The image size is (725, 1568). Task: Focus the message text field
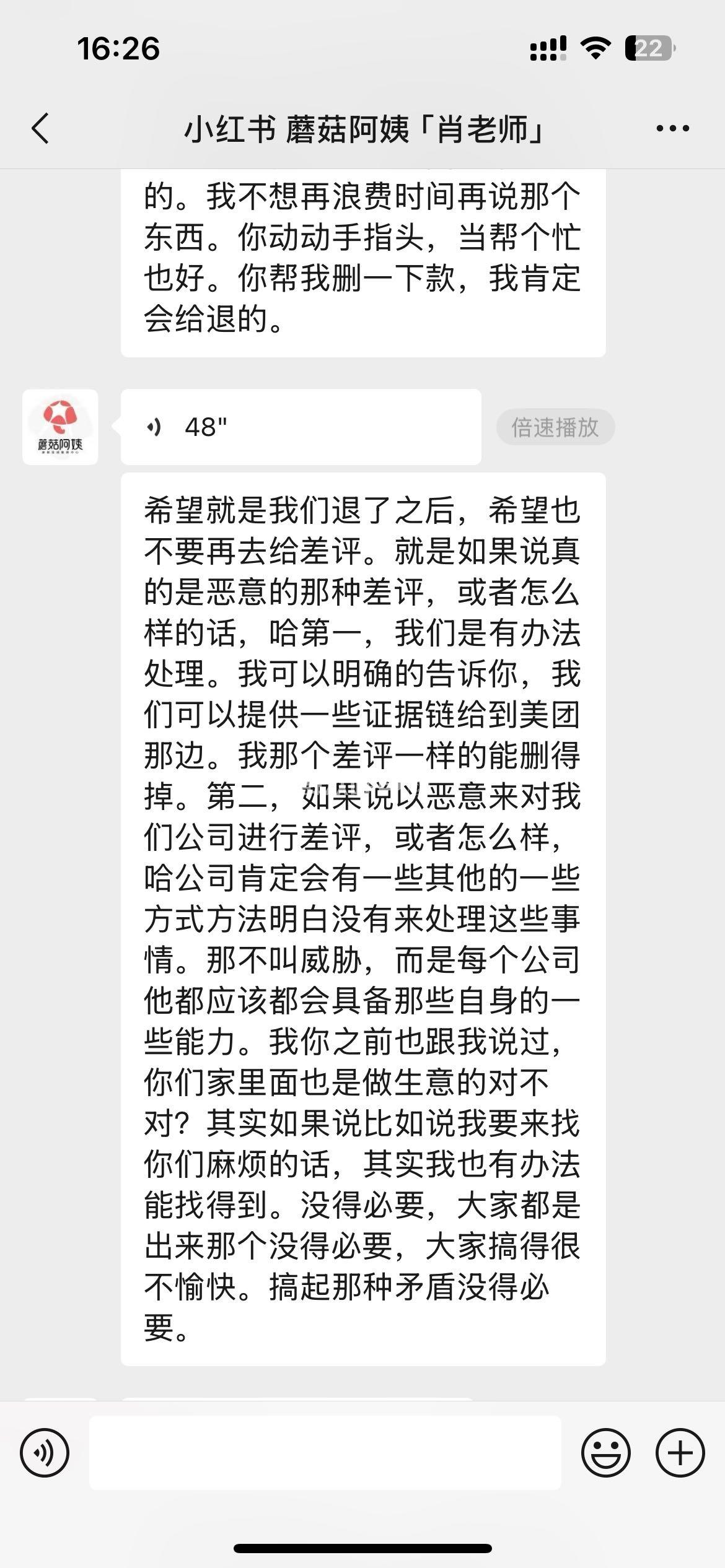[x=325, y=1452]
